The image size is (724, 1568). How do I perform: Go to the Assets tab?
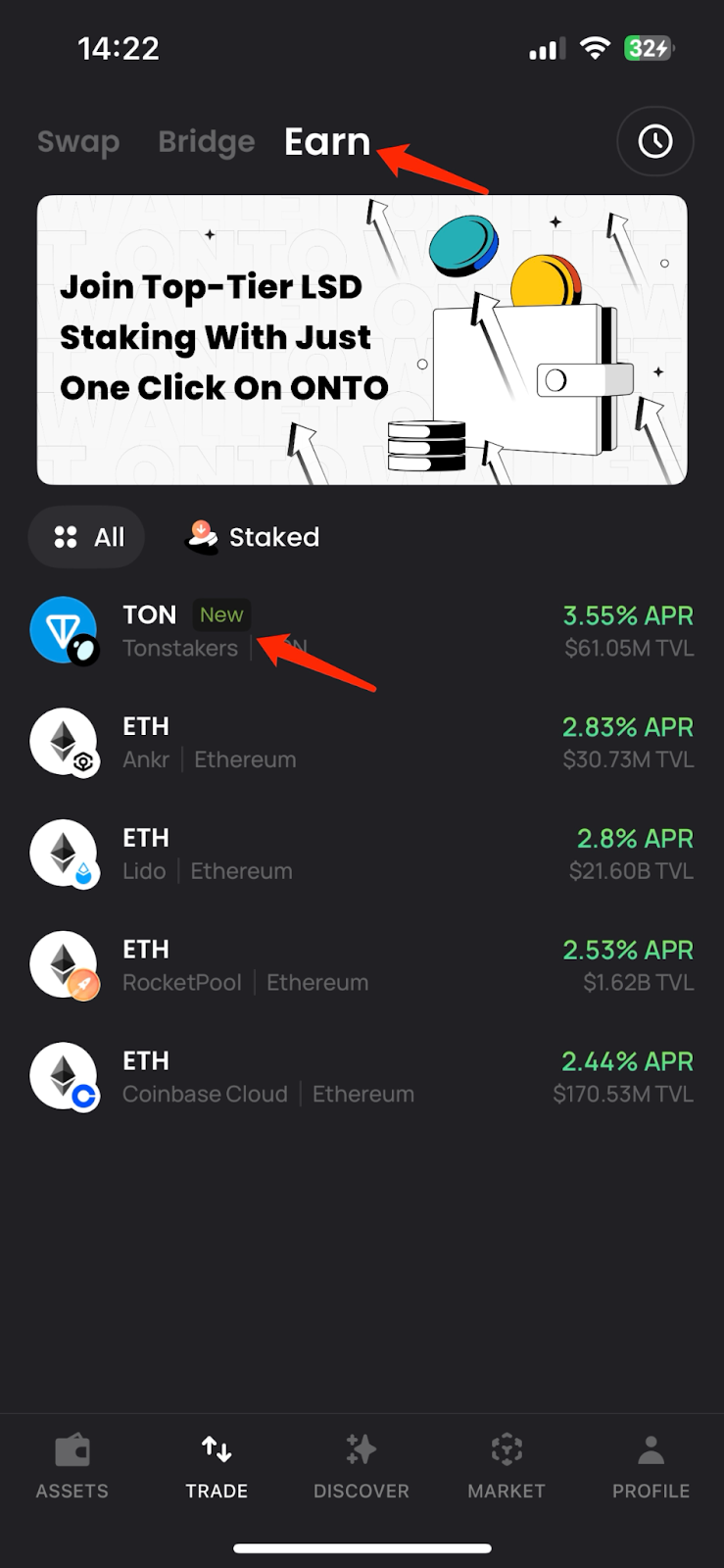point(72,1466)
